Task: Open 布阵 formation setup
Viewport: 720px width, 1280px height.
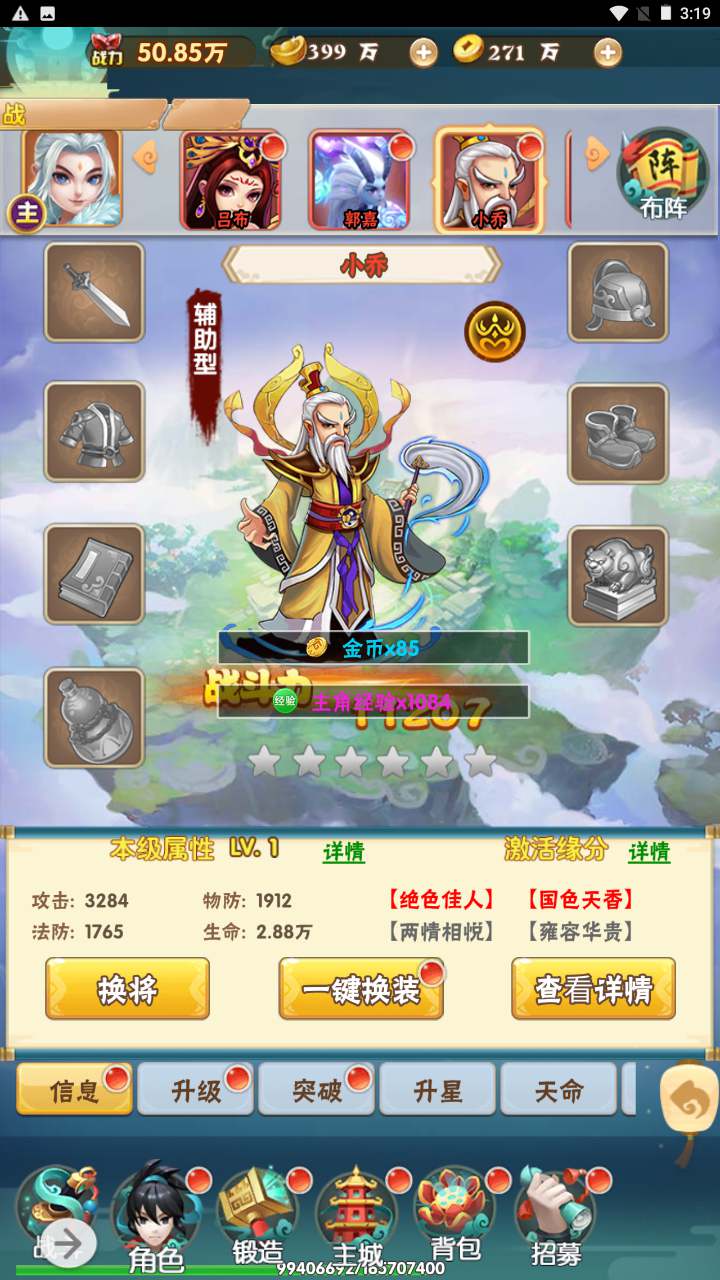Action: (x=662, y=177)
